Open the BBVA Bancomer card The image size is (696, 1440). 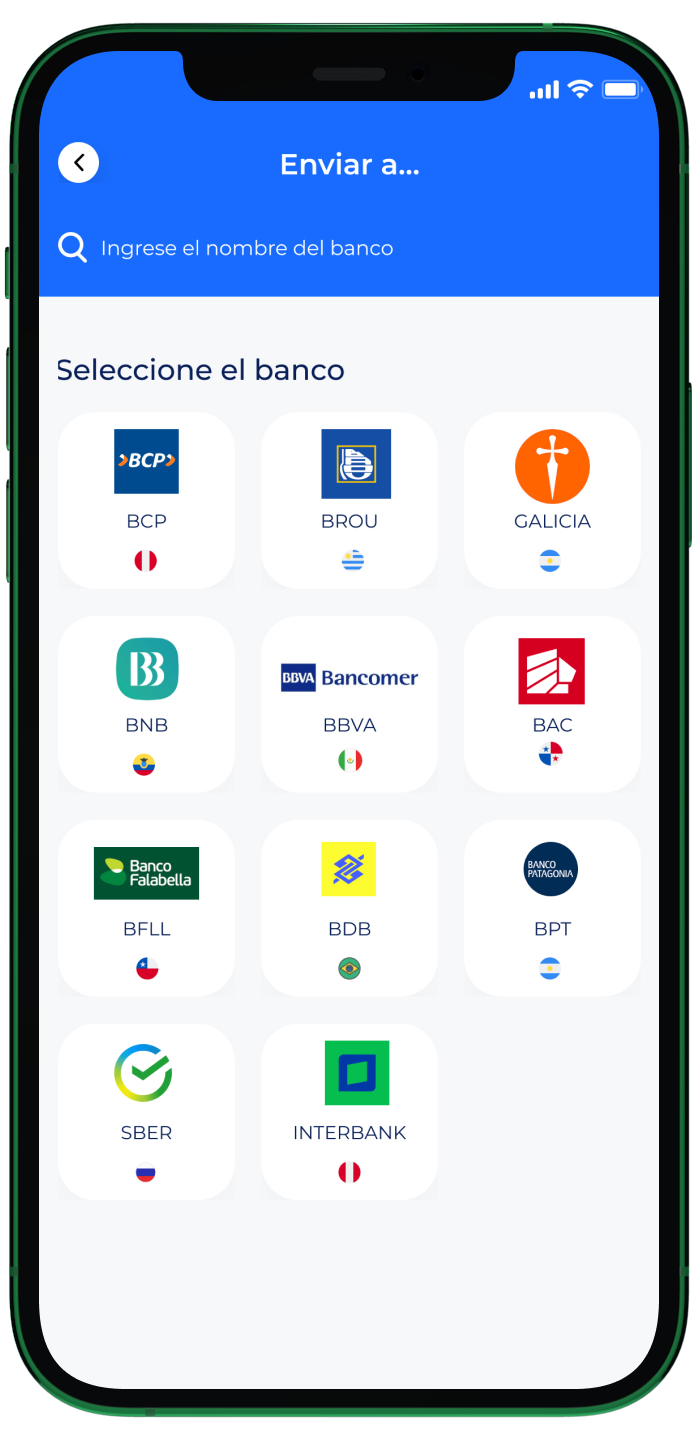[349, 704]
